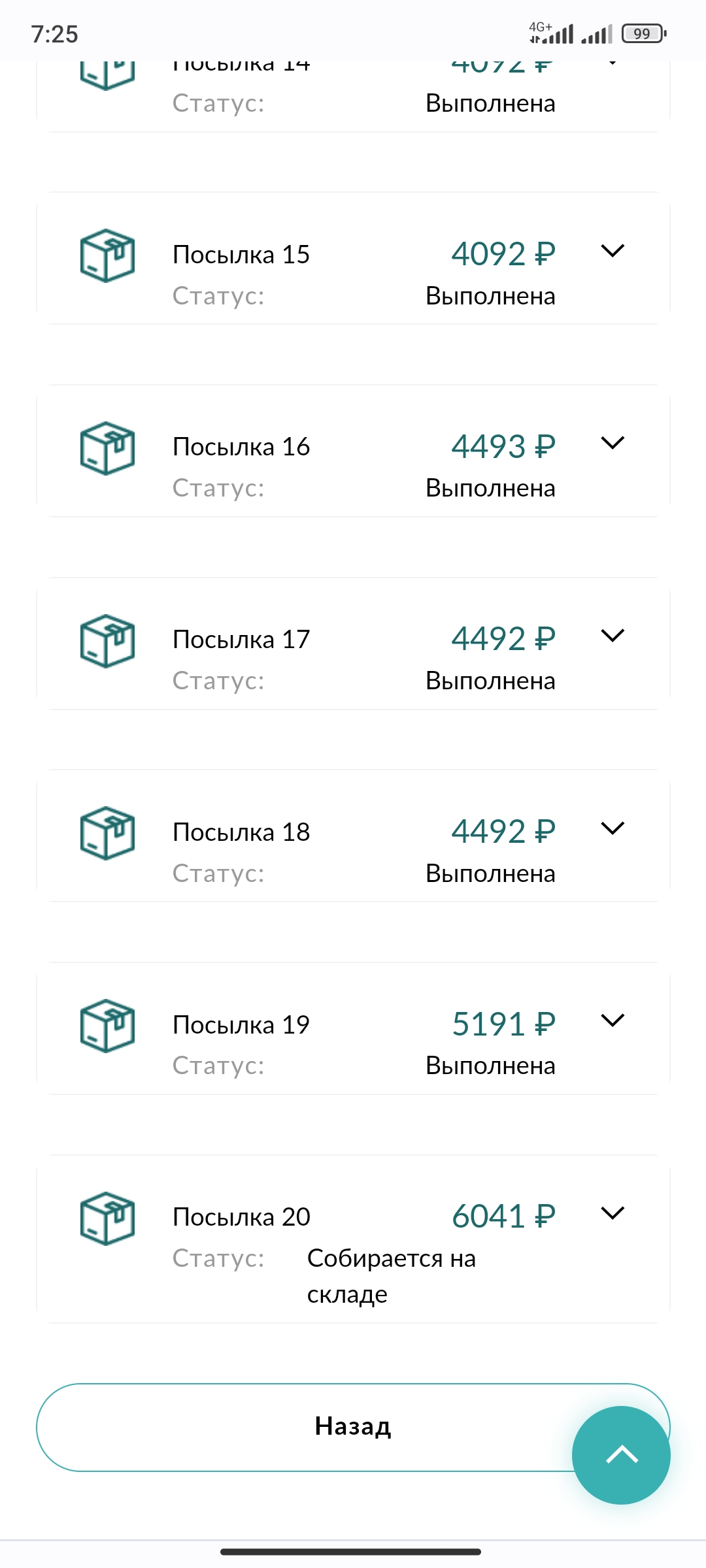Jump to top with the floating arrow
706x1568 pixels.
621,1455
